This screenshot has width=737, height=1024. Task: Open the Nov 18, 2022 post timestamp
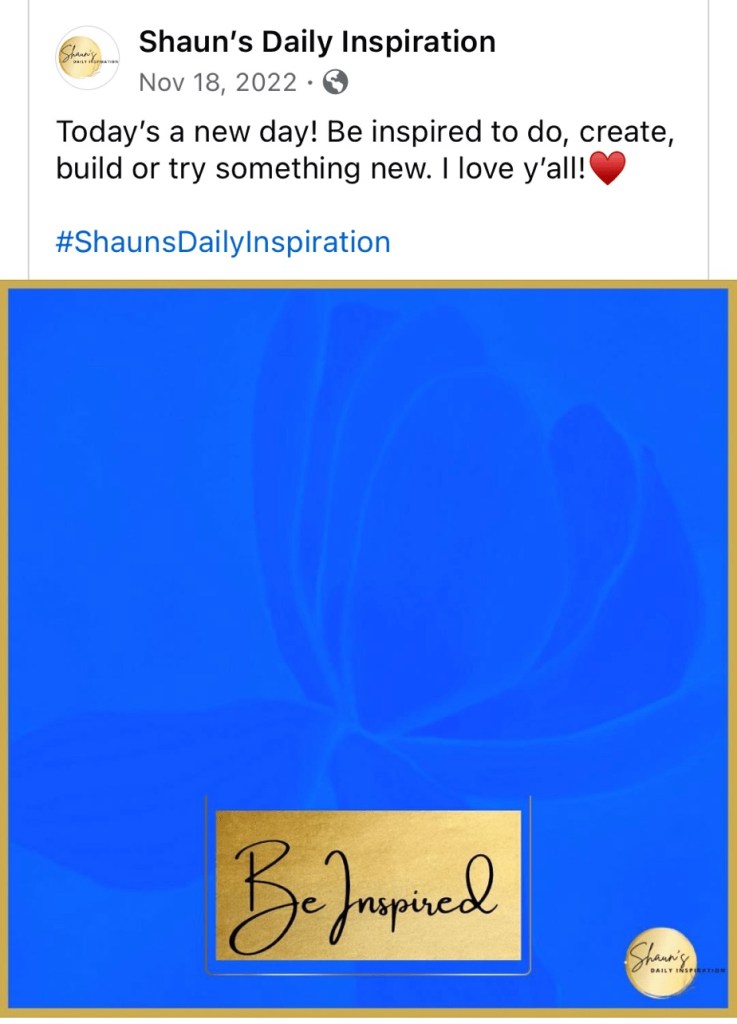coord(218,82)
